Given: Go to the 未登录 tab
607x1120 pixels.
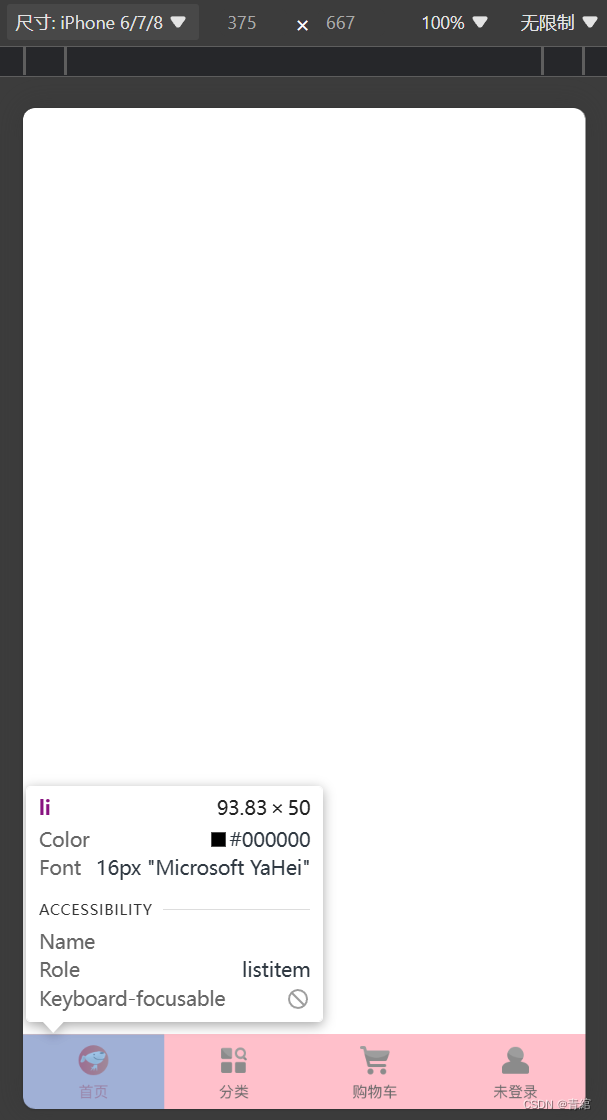Looking at the screenshot, I should point(515,1071).
